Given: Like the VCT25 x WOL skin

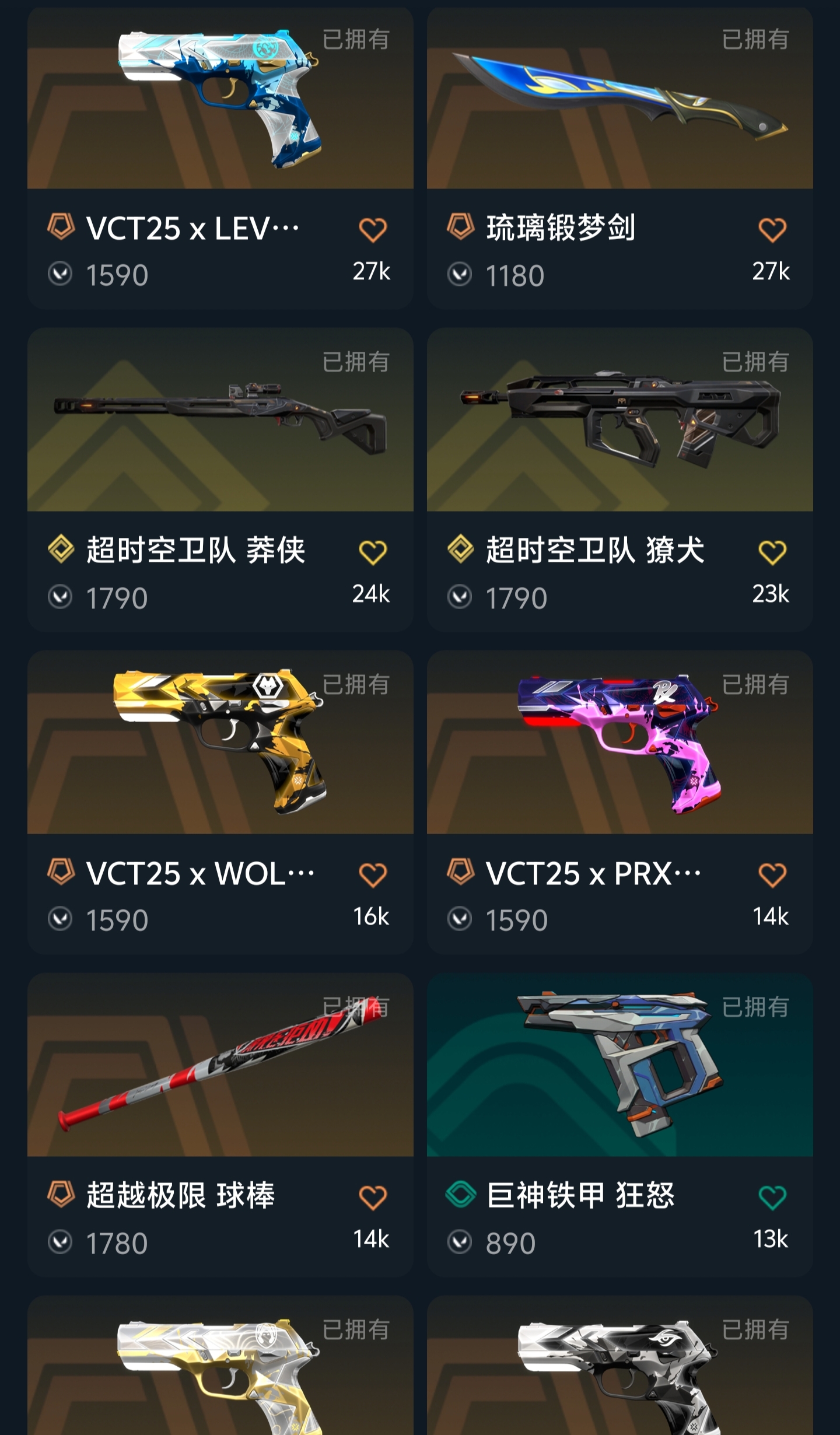Looking at the screenshot, I should tap(373, 875).
